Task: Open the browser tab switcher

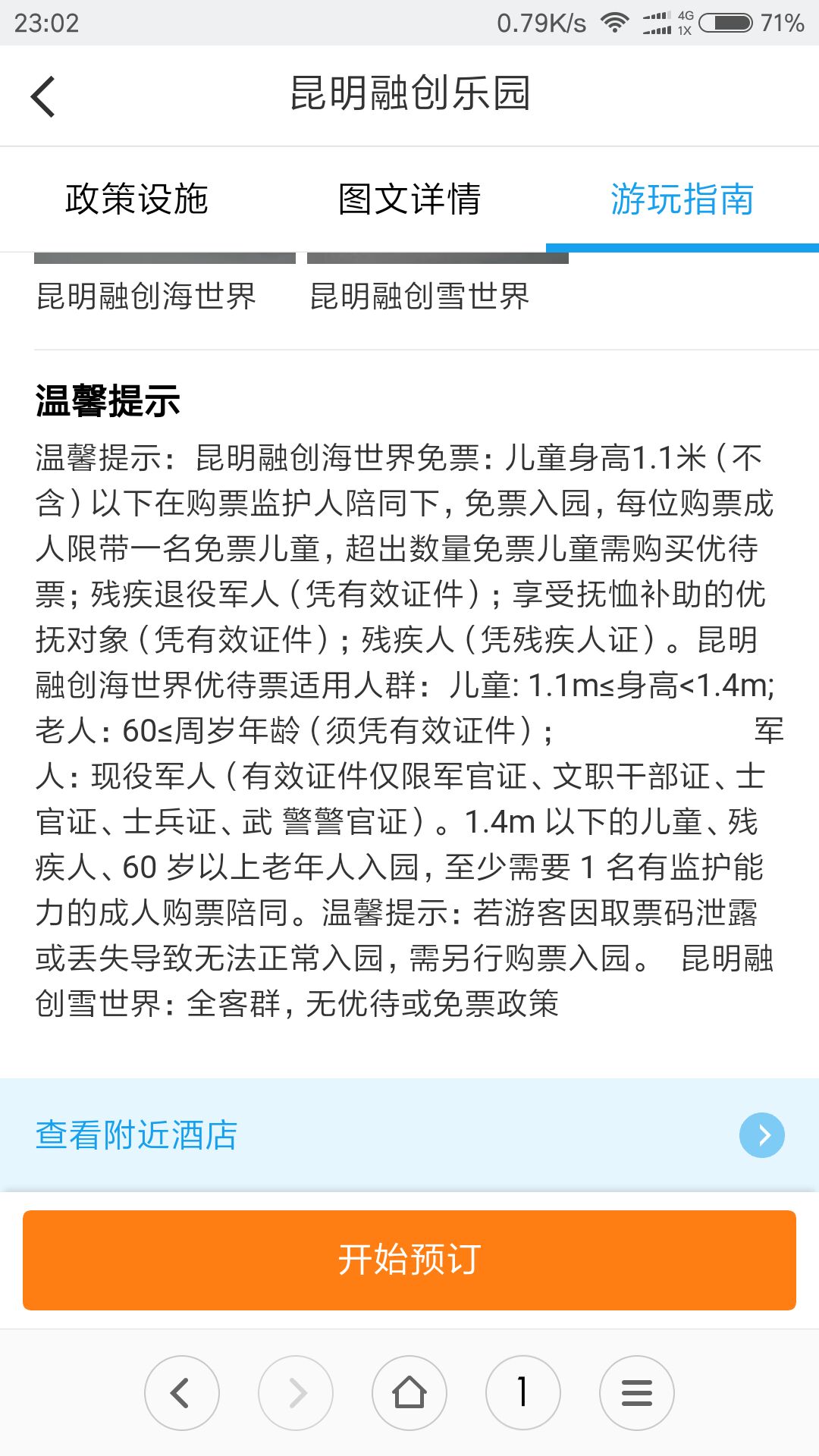Action: 523,1393
